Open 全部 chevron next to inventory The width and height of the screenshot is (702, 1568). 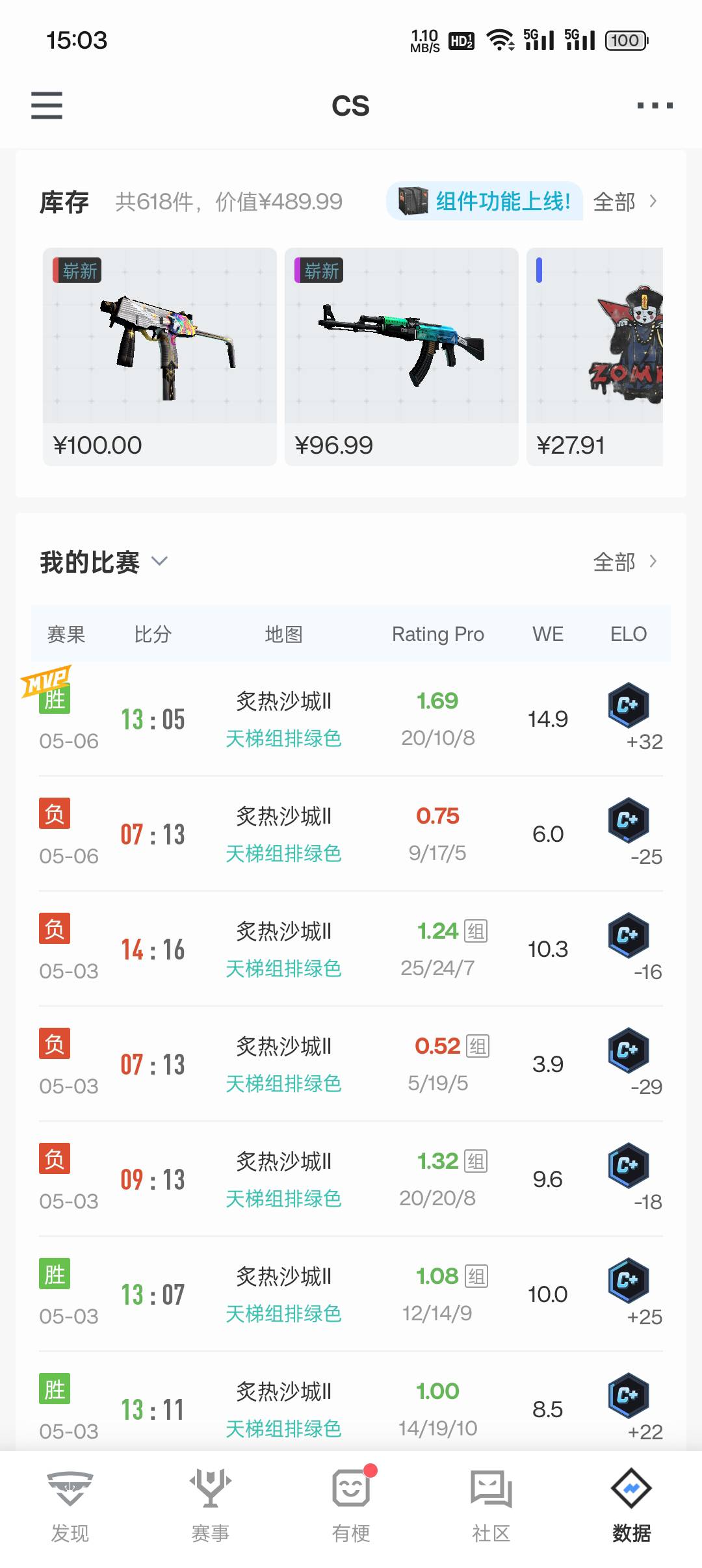(654, 202)
